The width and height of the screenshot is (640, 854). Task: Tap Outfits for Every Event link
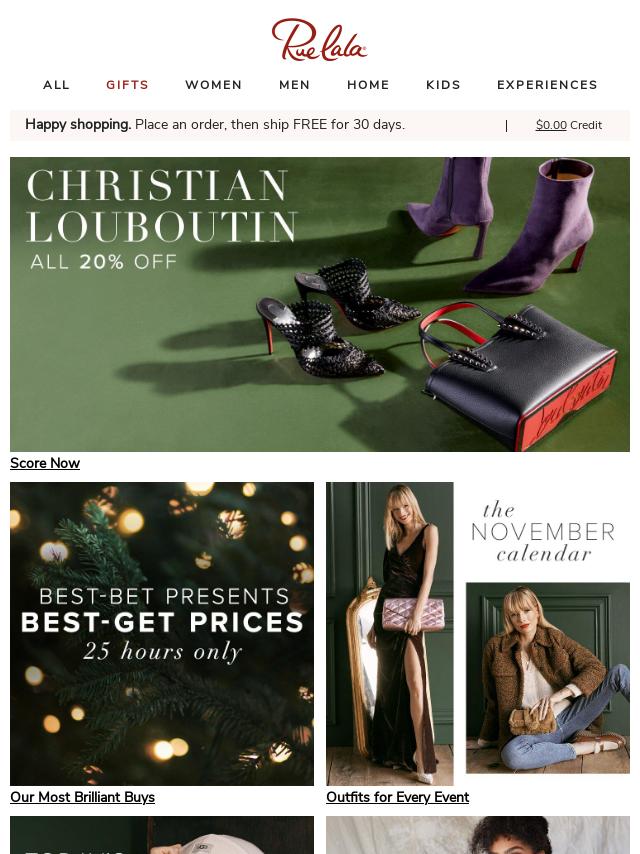coord(397,797)
